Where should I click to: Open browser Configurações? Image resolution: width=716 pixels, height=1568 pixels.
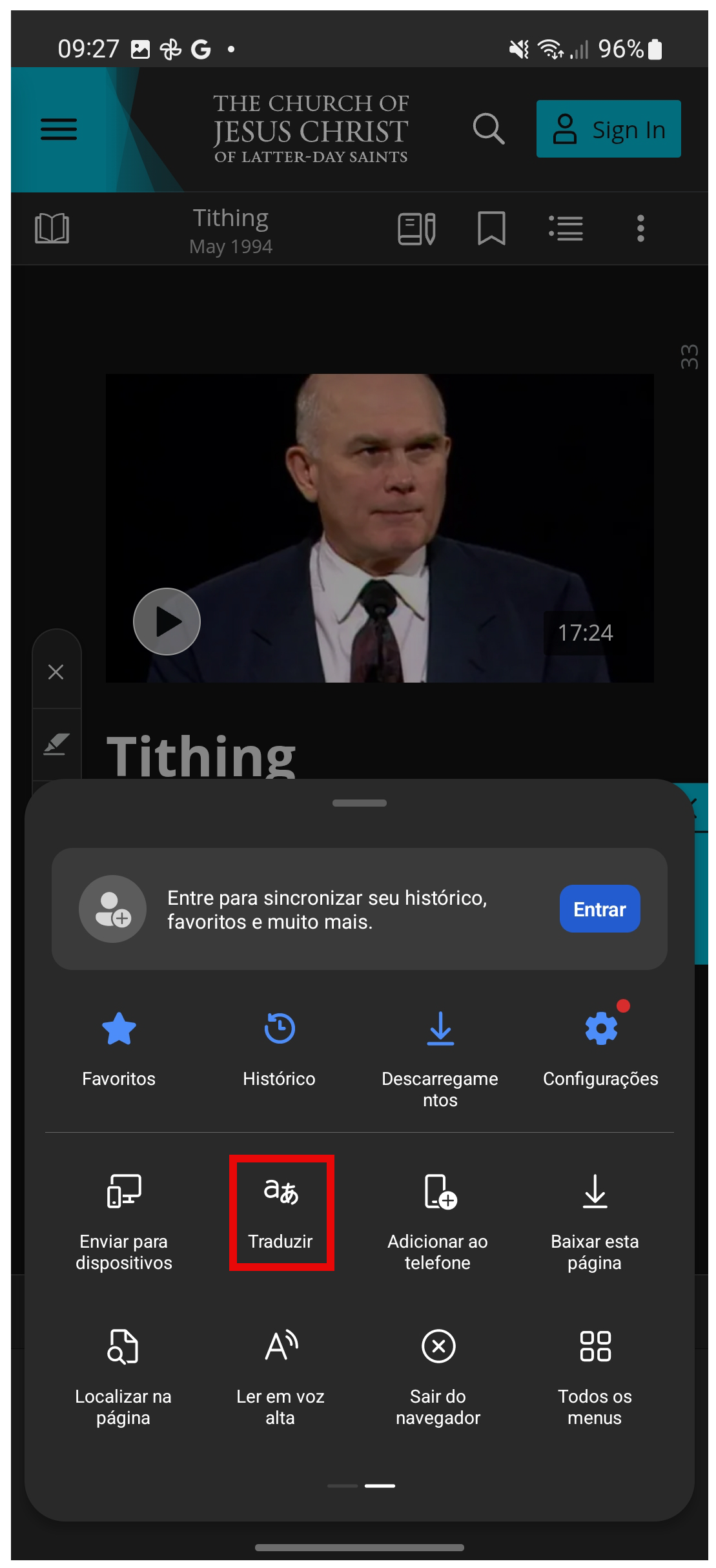click(x=600, y=1047)
